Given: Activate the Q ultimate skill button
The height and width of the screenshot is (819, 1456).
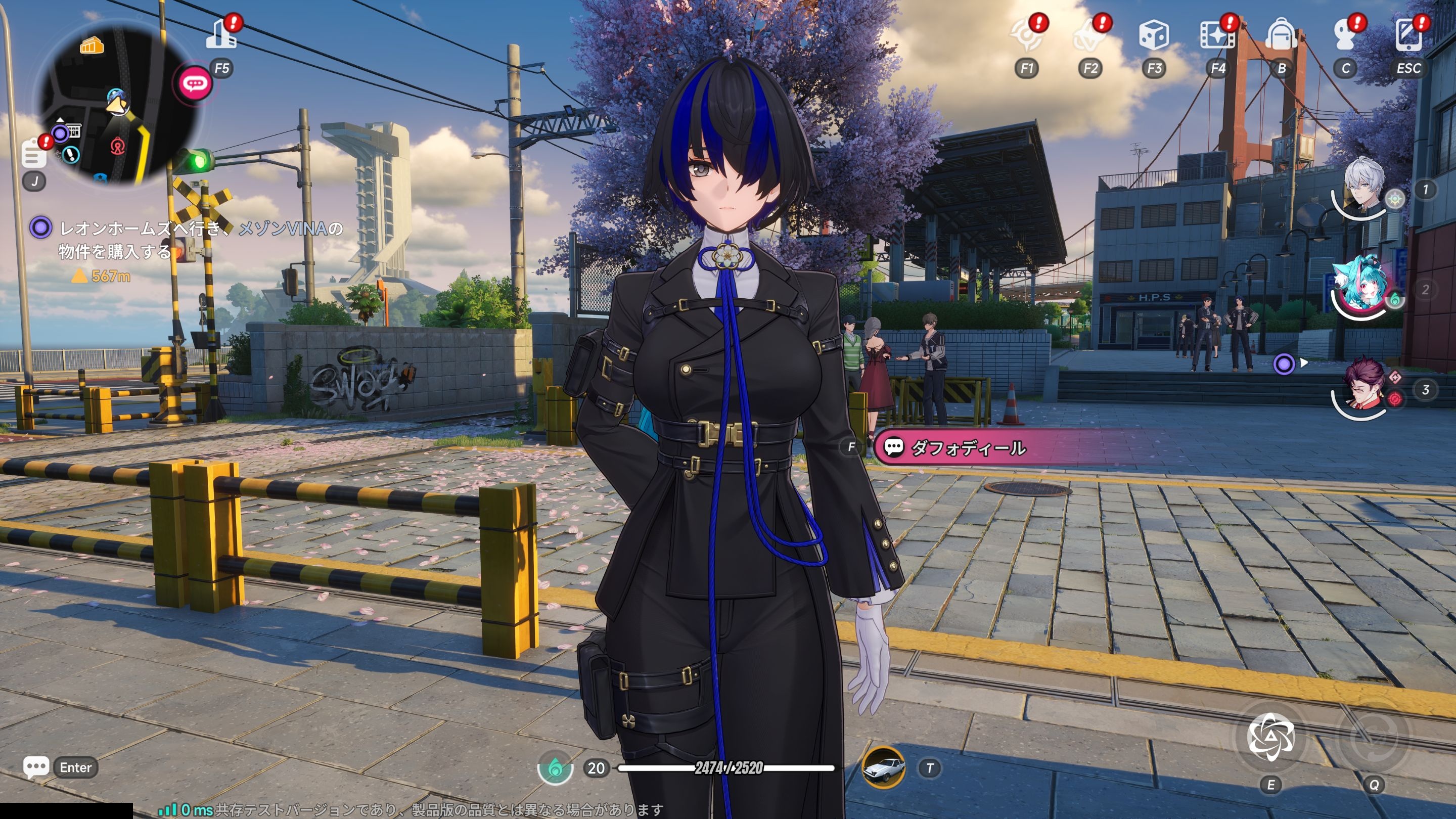Looking at the screenshot, I should coord(1374,736).
